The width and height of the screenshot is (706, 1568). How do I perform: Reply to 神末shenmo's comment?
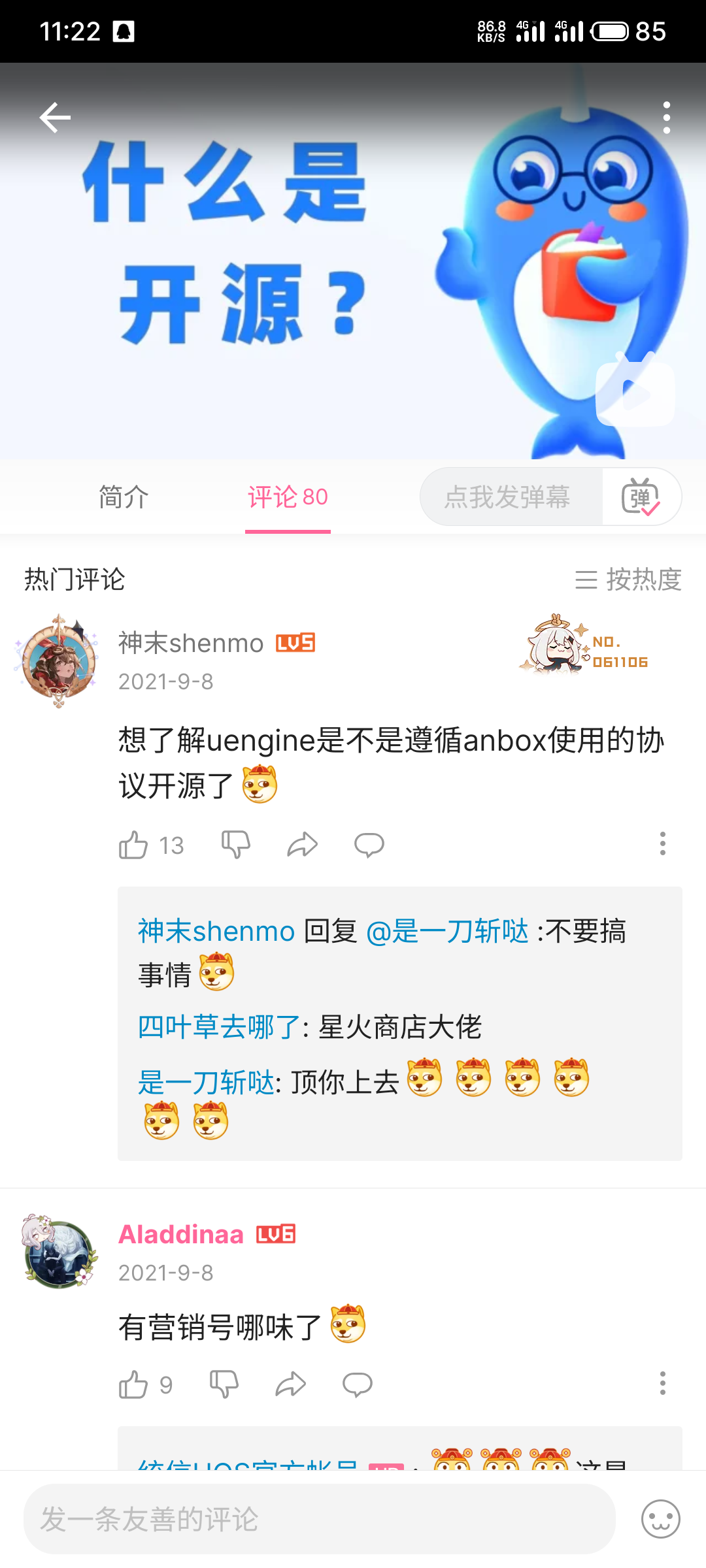(369, 845)
